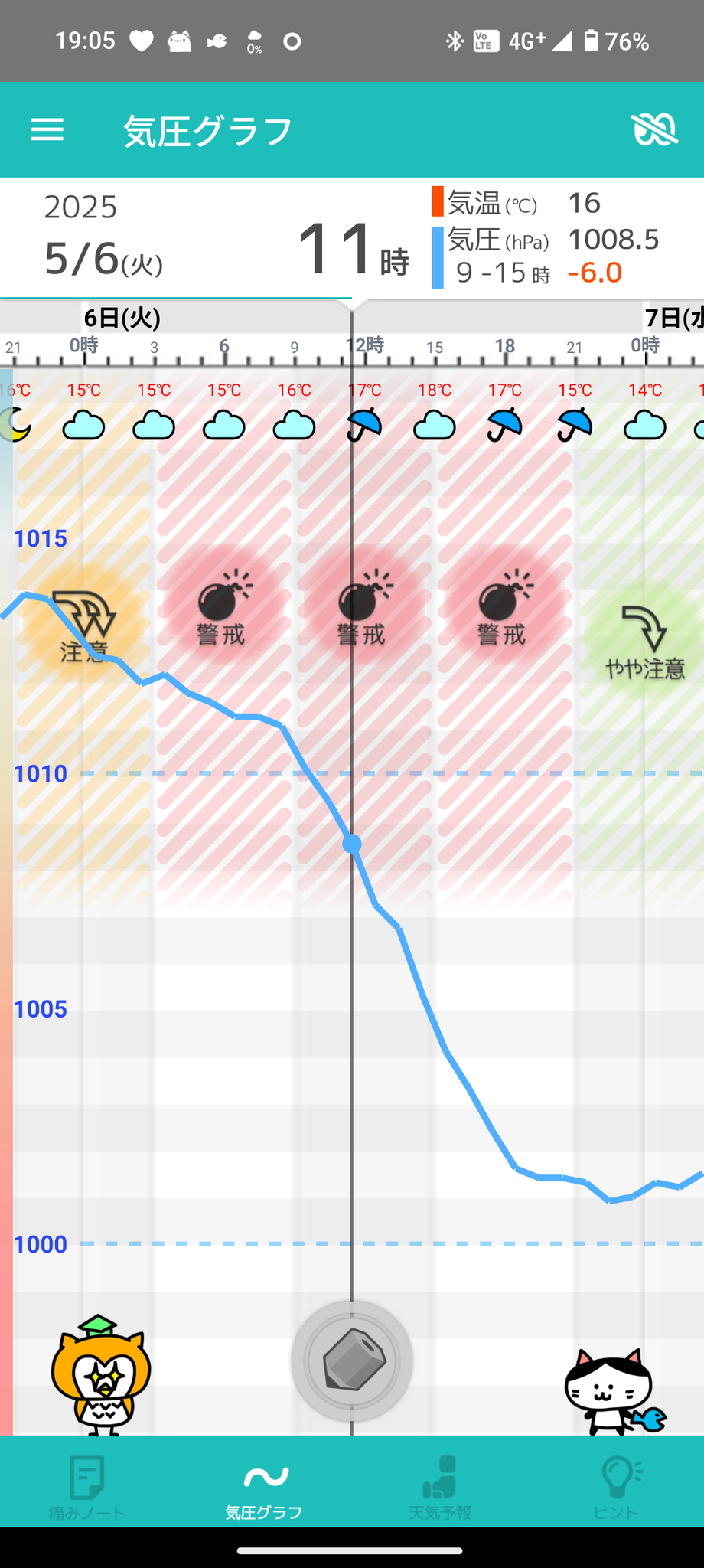The height and width of the screenshot is (1568, 704).
Task: Tap the crossed-out link icon in header
Action: (654, 129)
